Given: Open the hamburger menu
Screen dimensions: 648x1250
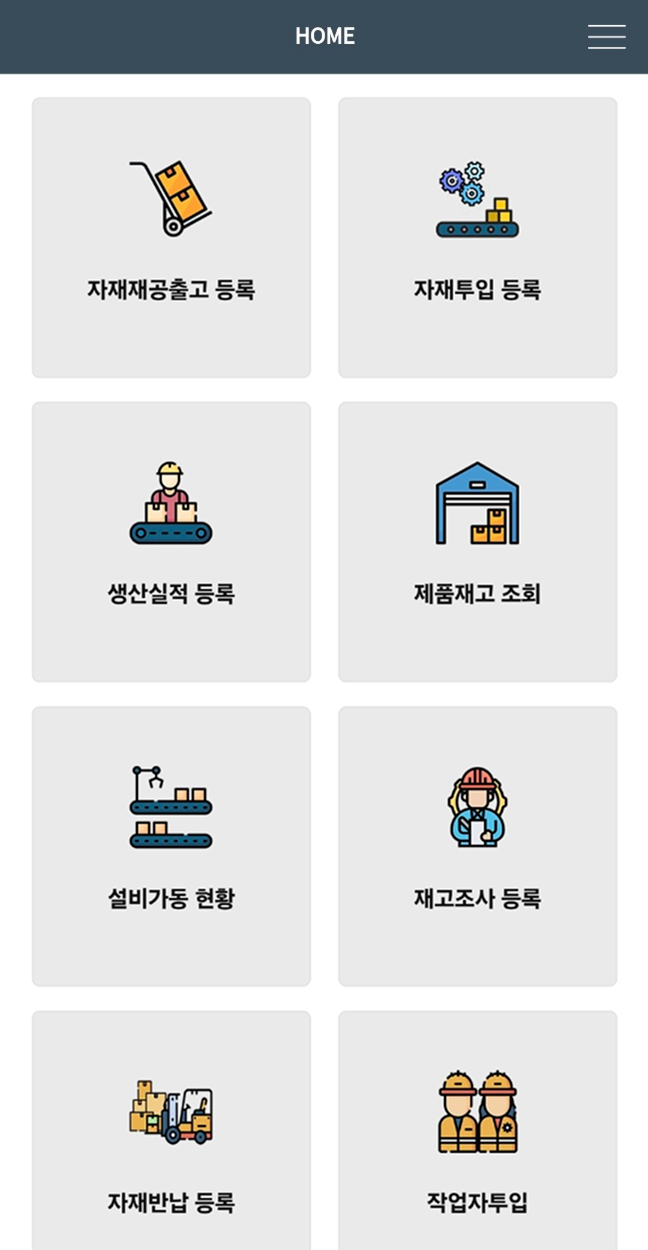Looking at the screenshot, I should [607, 37].
